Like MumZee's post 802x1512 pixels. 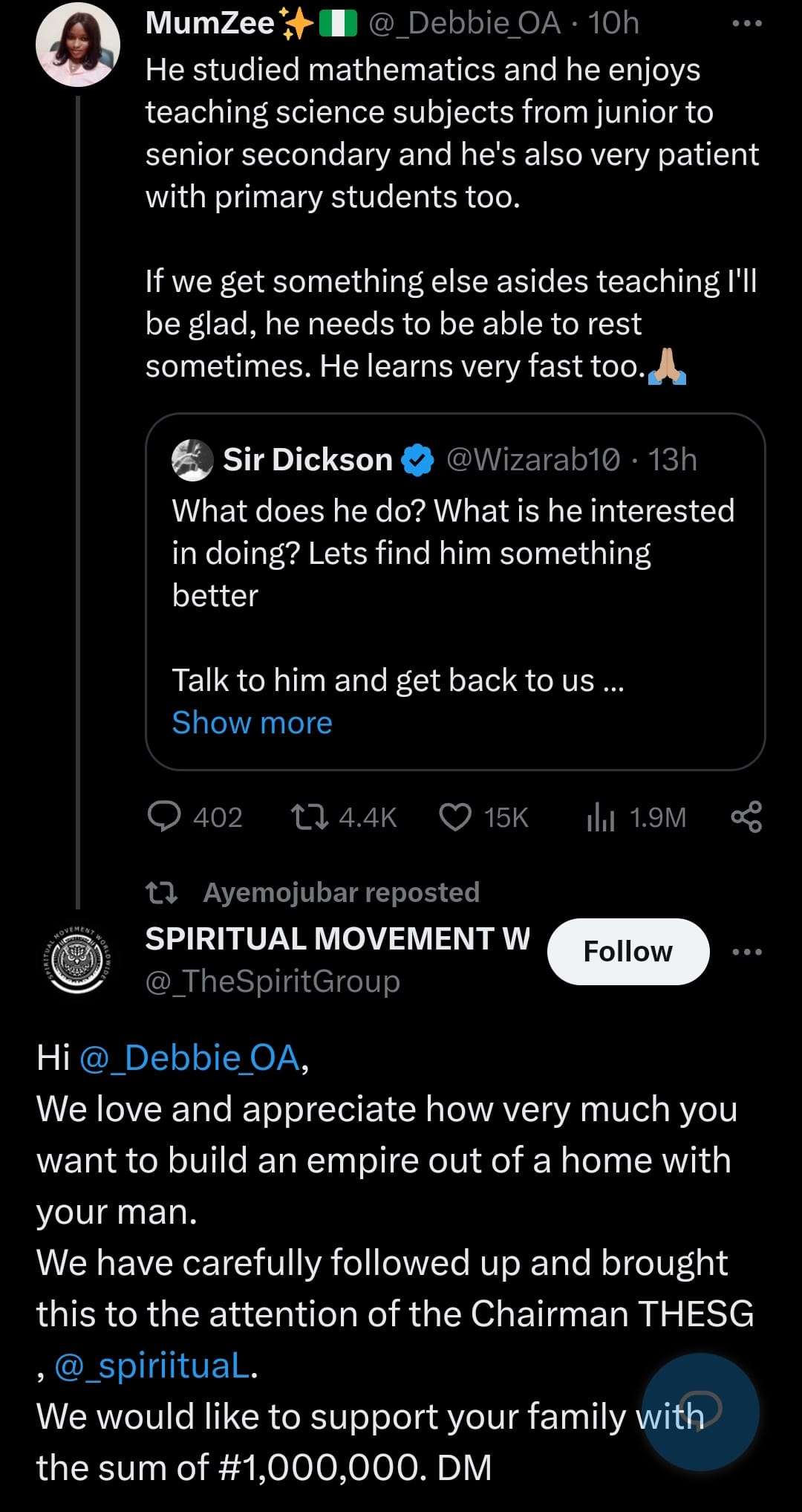coord(455,817)
